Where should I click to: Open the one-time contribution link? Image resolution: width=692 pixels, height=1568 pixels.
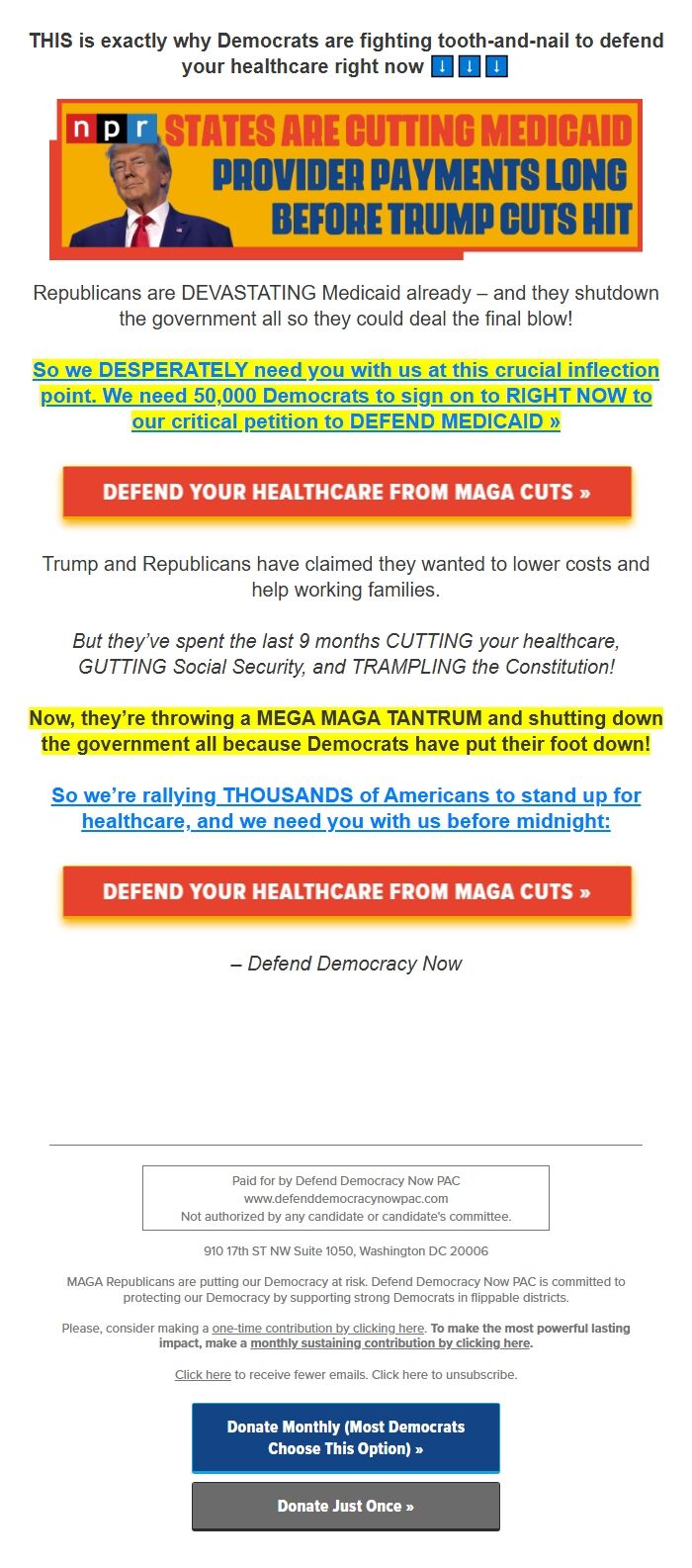317,1328
